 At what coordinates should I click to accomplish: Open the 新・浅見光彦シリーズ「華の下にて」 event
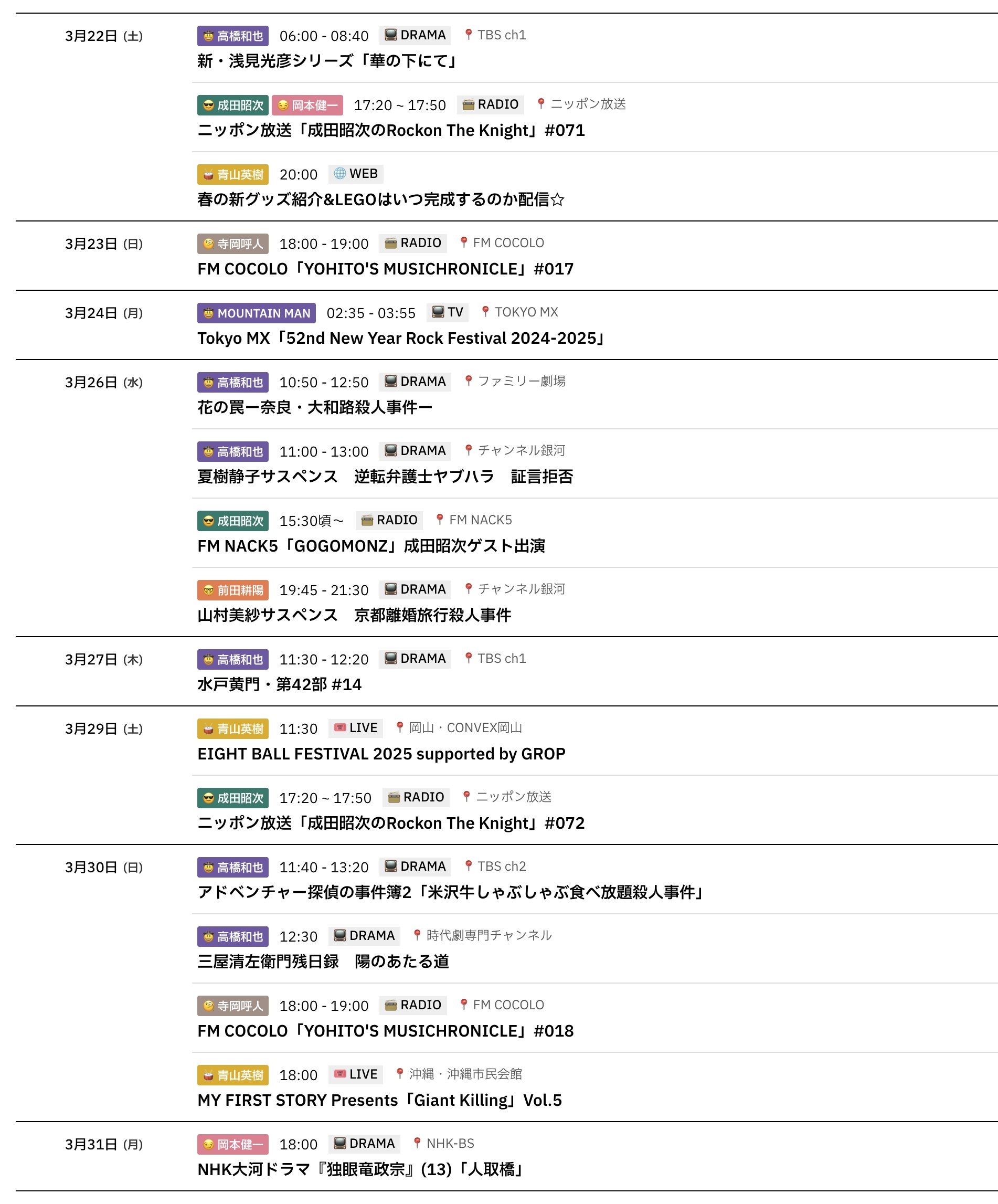click(327, 61)
